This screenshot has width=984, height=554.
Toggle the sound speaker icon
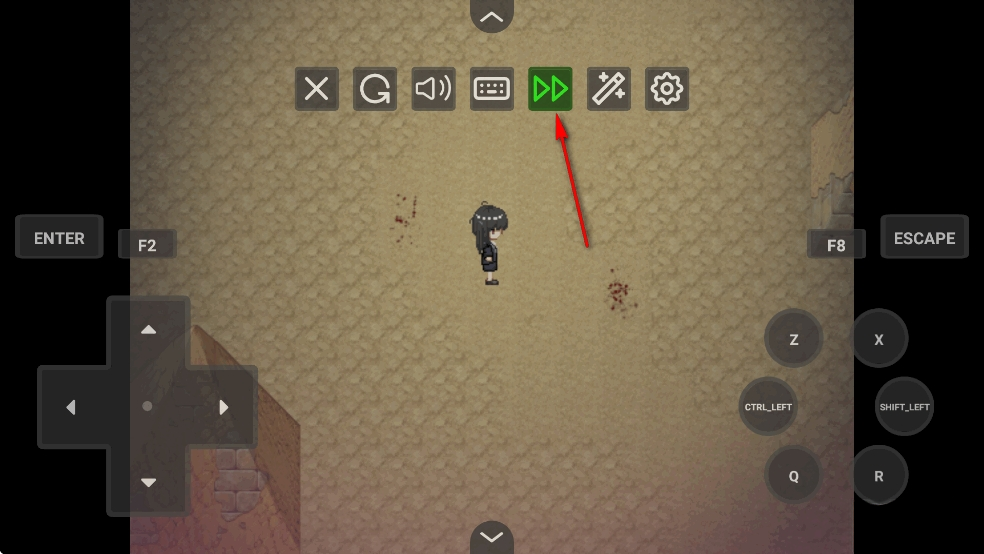[433, 89]
